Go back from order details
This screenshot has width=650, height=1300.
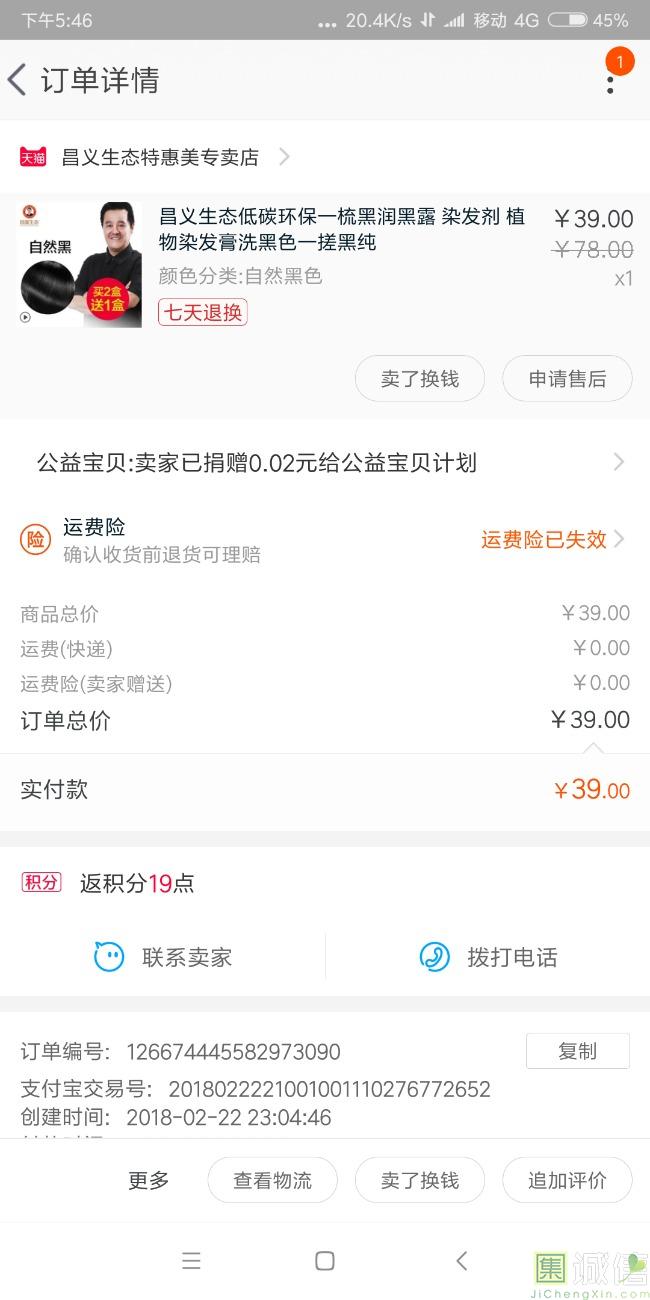tap(18, 80)
